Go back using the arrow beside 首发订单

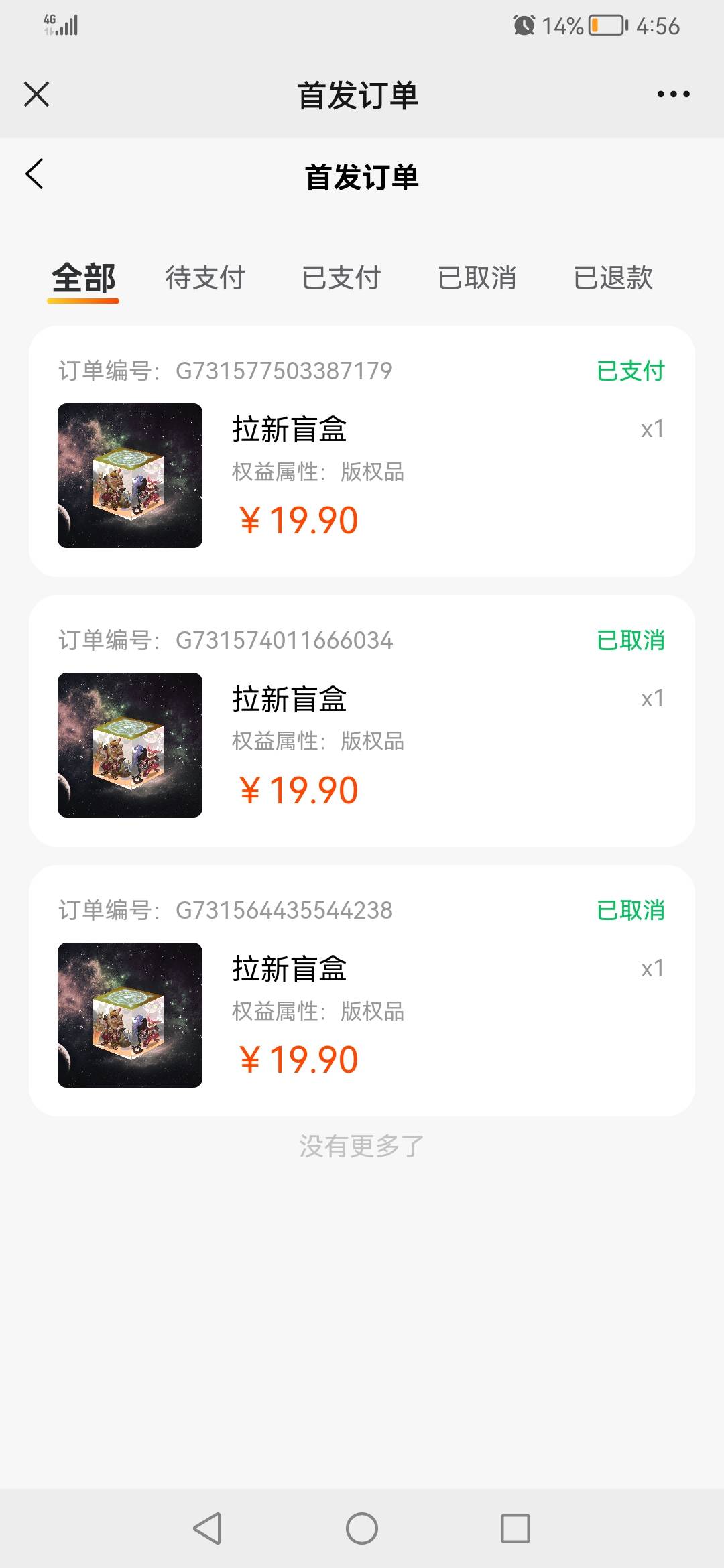coord(34,174)
